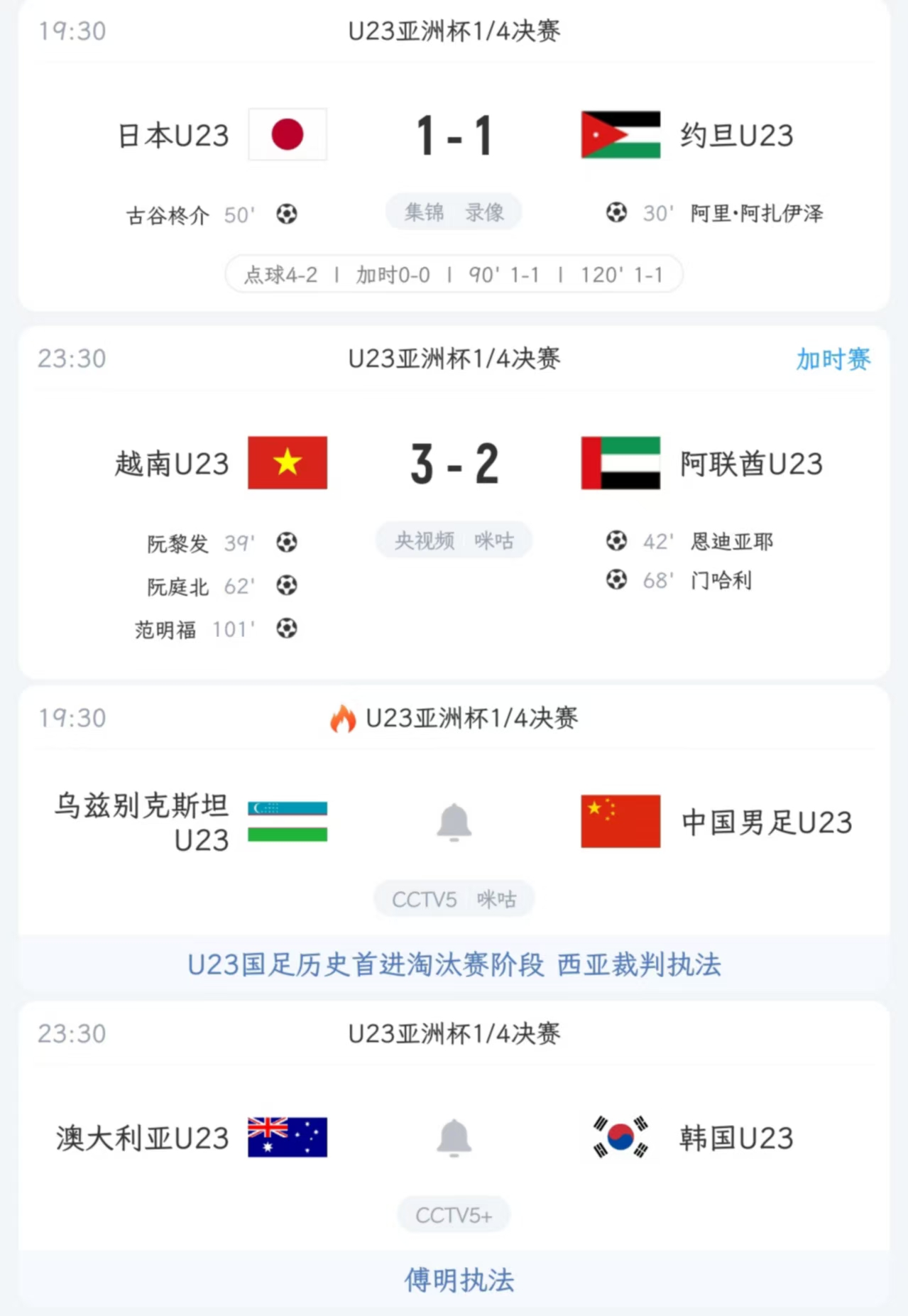Select CCTV5 for the Uzbekistan vs China match
908x1316 pixels.
click(424, 900)
